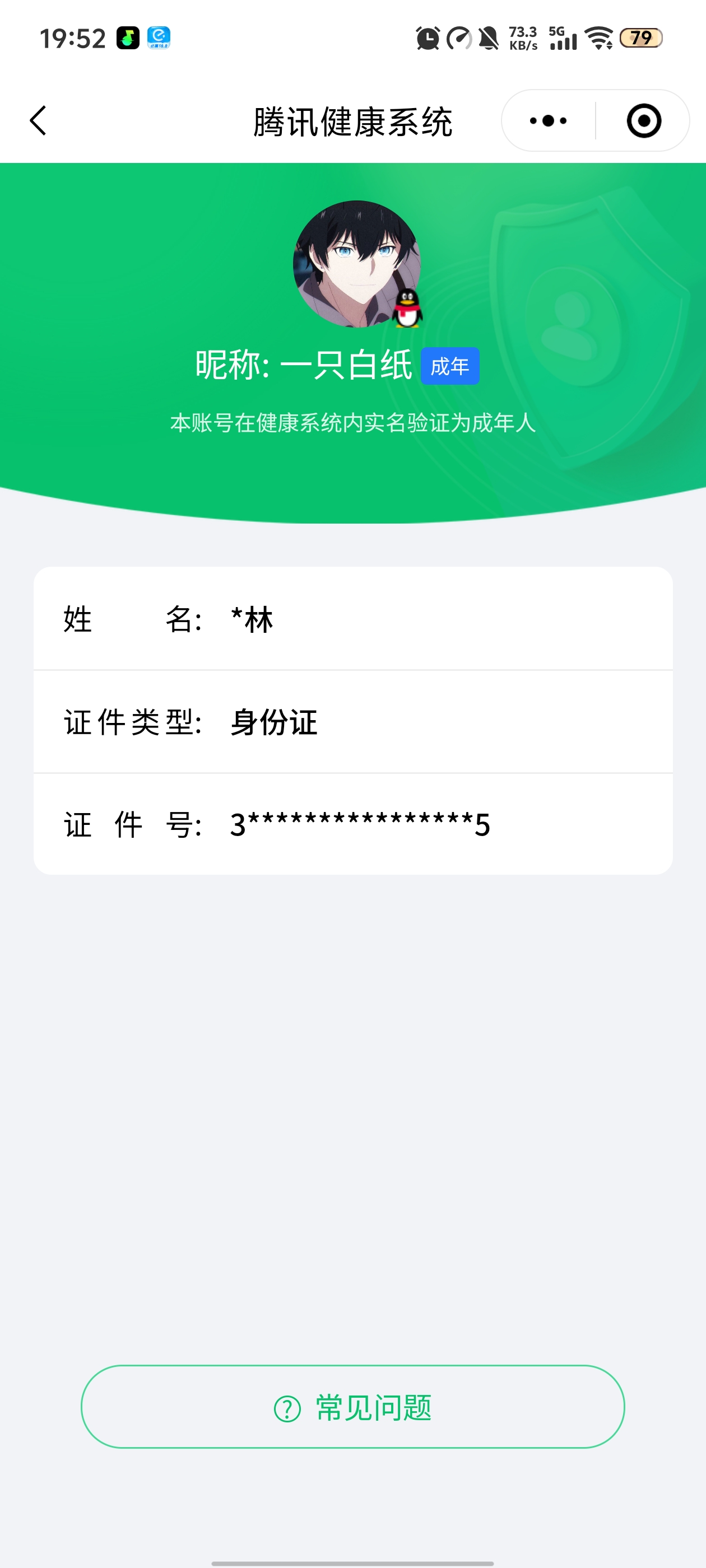
Task: Close the mini program with the circle button
Action: tap(643, 120)
